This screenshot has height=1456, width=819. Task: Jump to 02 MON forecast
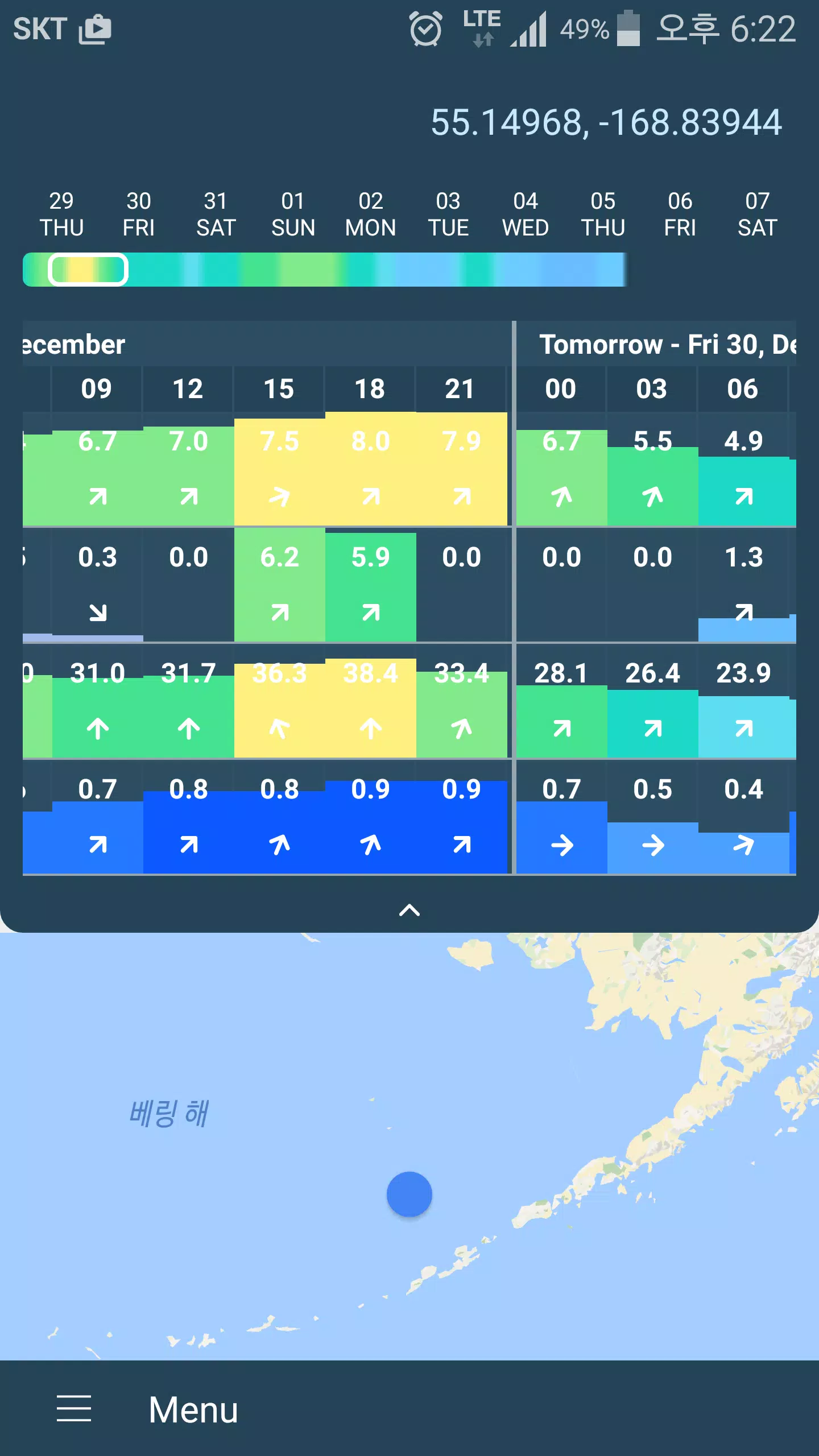point(370,214)
